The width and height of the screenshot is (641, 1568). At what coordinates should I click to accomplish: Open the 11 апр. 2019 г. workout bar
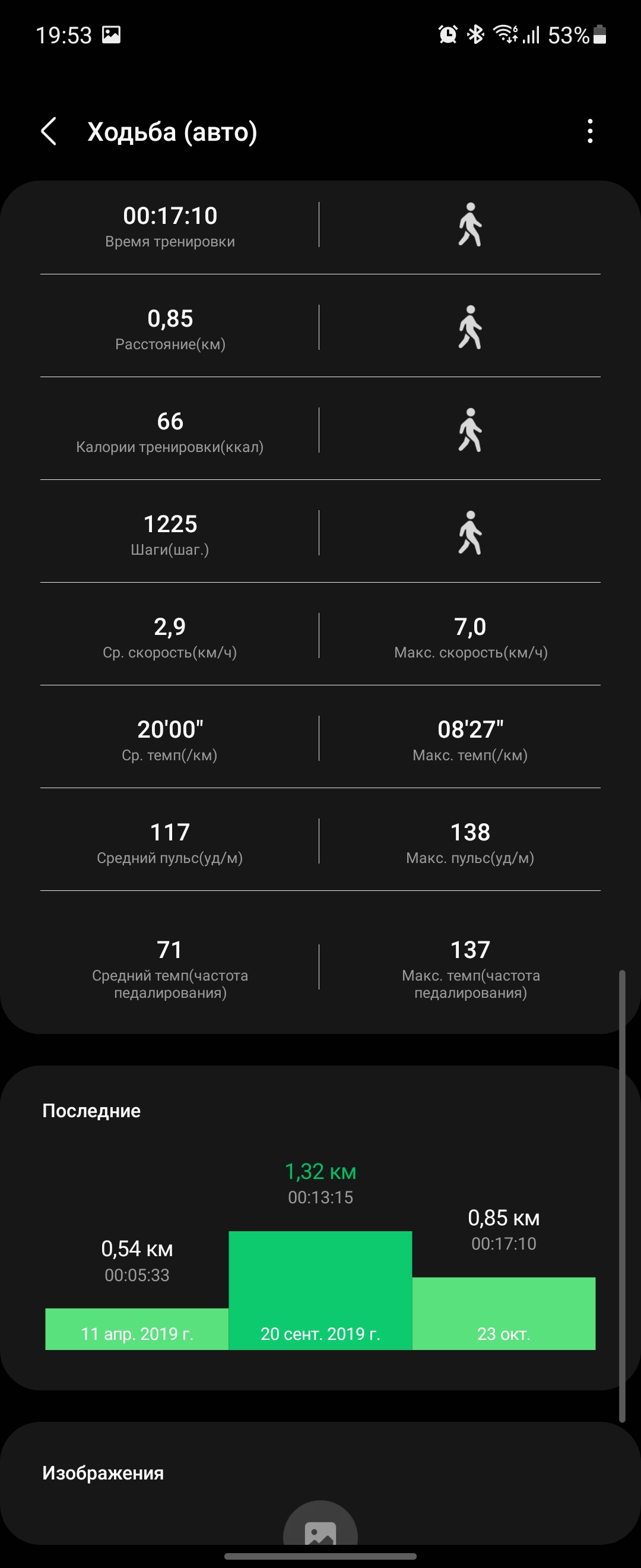tap(137, 1330)
